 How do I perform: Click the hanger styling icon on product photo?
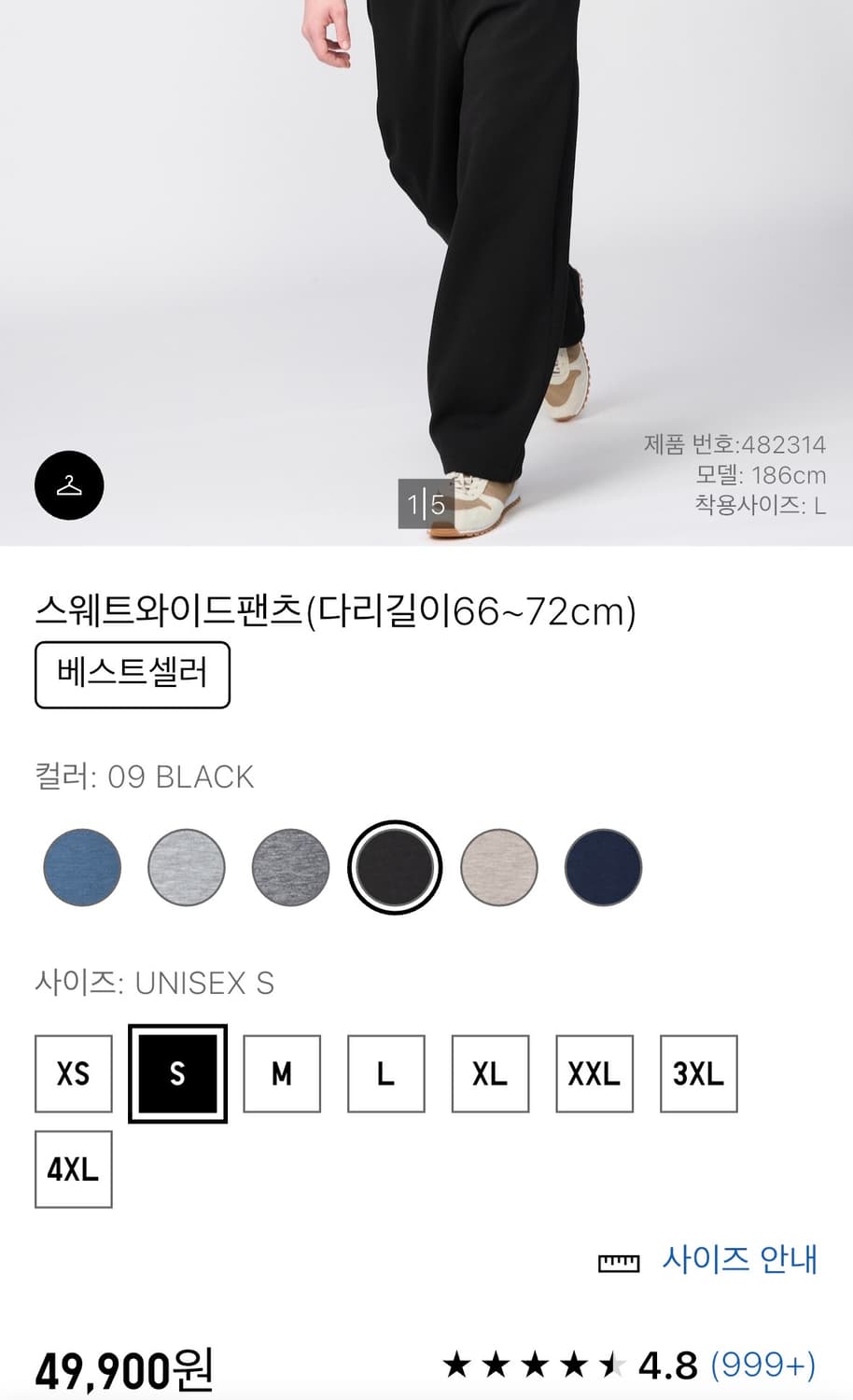[67, 485]
